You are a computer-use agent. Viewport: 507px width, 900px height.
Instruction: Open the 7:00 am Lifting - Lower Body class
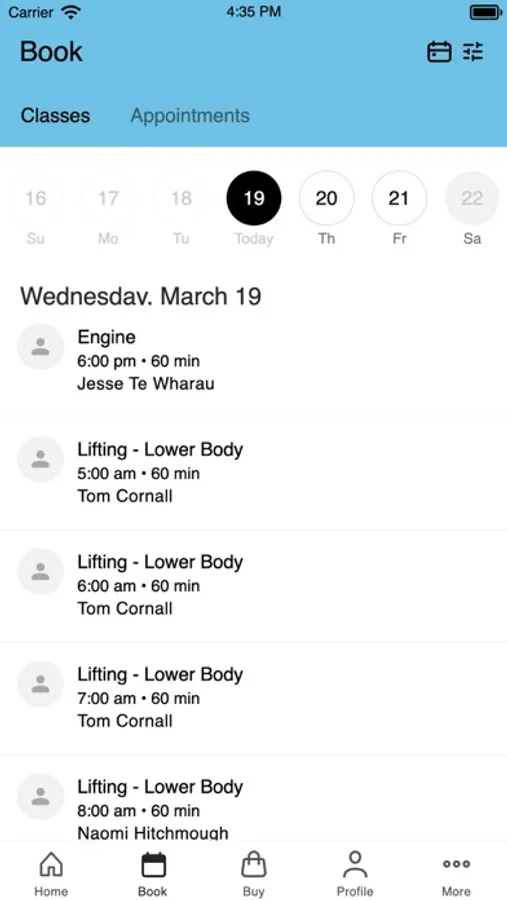tap(253, 699)
